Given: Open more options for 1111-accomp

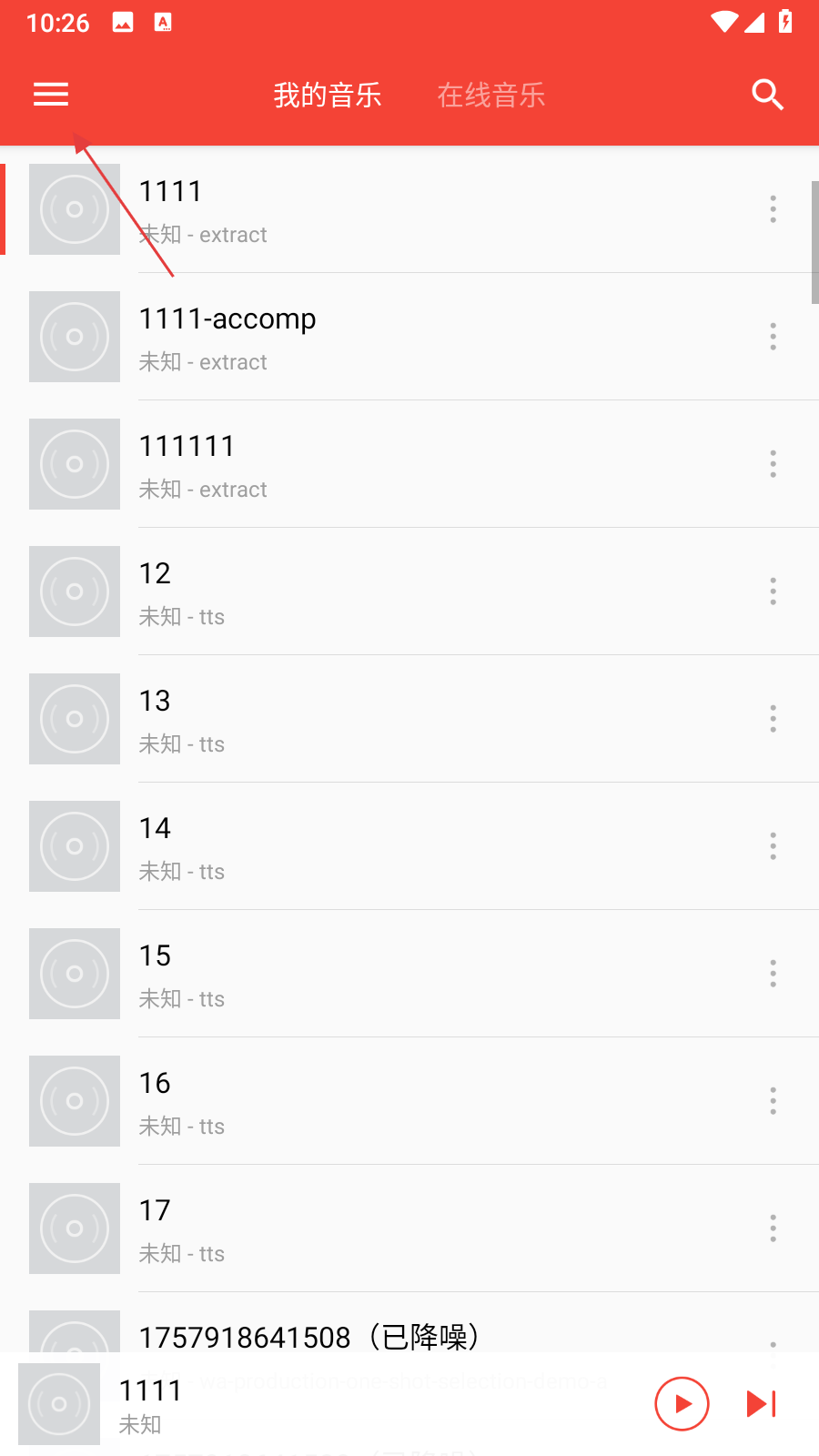Looking at the screenshot, I should [773, 337].
